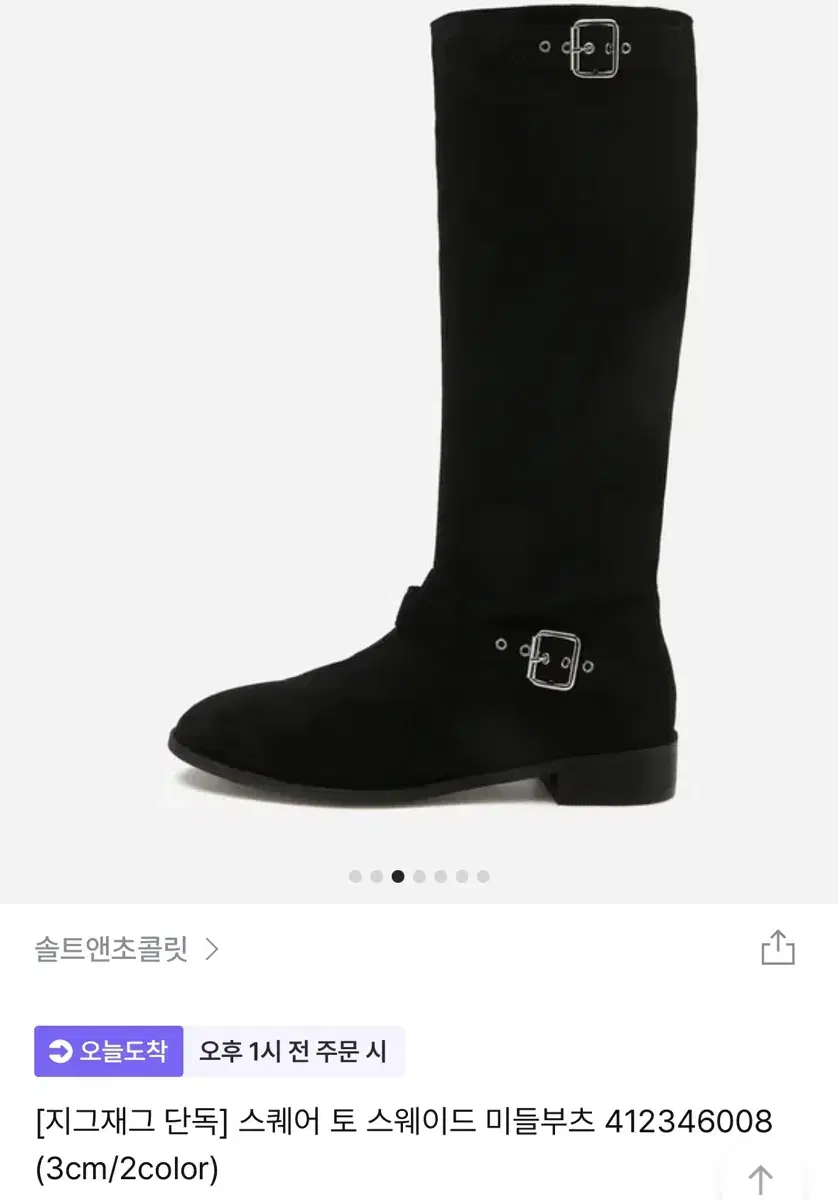Select the third carousel dot
Image resolution: width=838 pixels, height=1200 pixels.
pos(397,874)
